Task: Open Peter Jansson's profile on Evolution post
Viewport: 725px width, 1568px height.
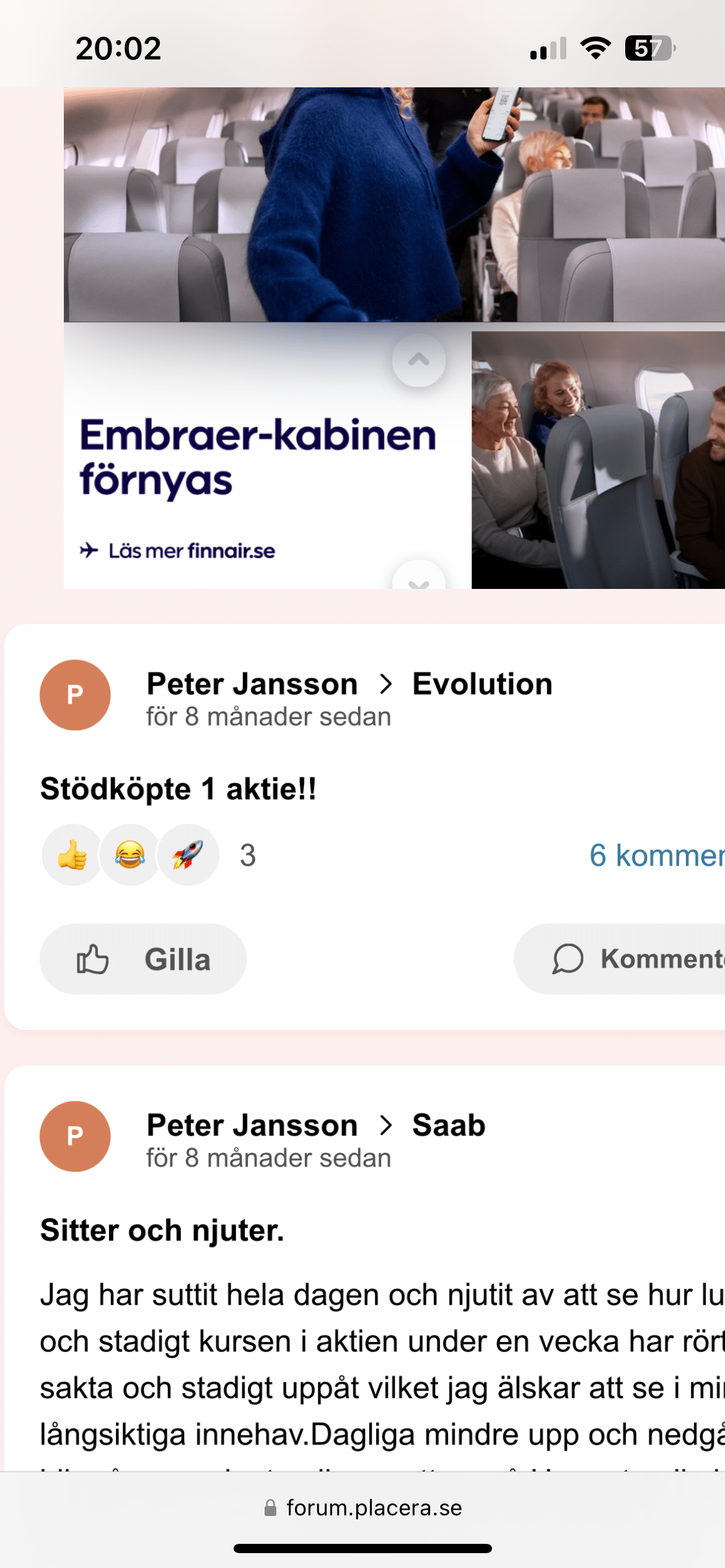Action: pos(252,684)
